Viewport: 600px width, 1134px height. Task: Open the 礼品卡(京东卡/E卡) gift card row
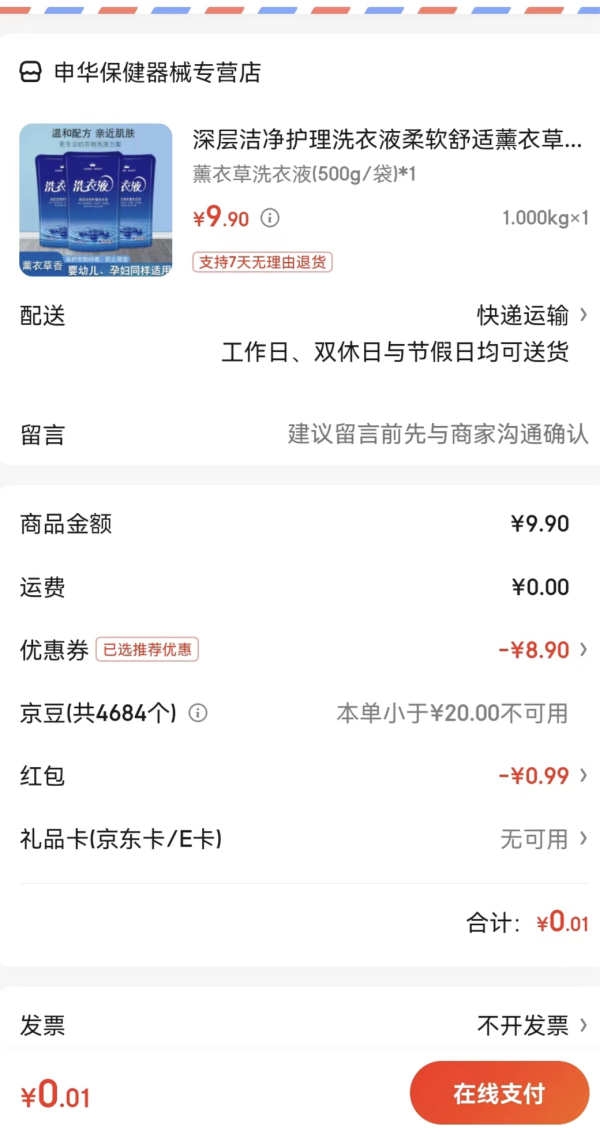click(300, 839)
